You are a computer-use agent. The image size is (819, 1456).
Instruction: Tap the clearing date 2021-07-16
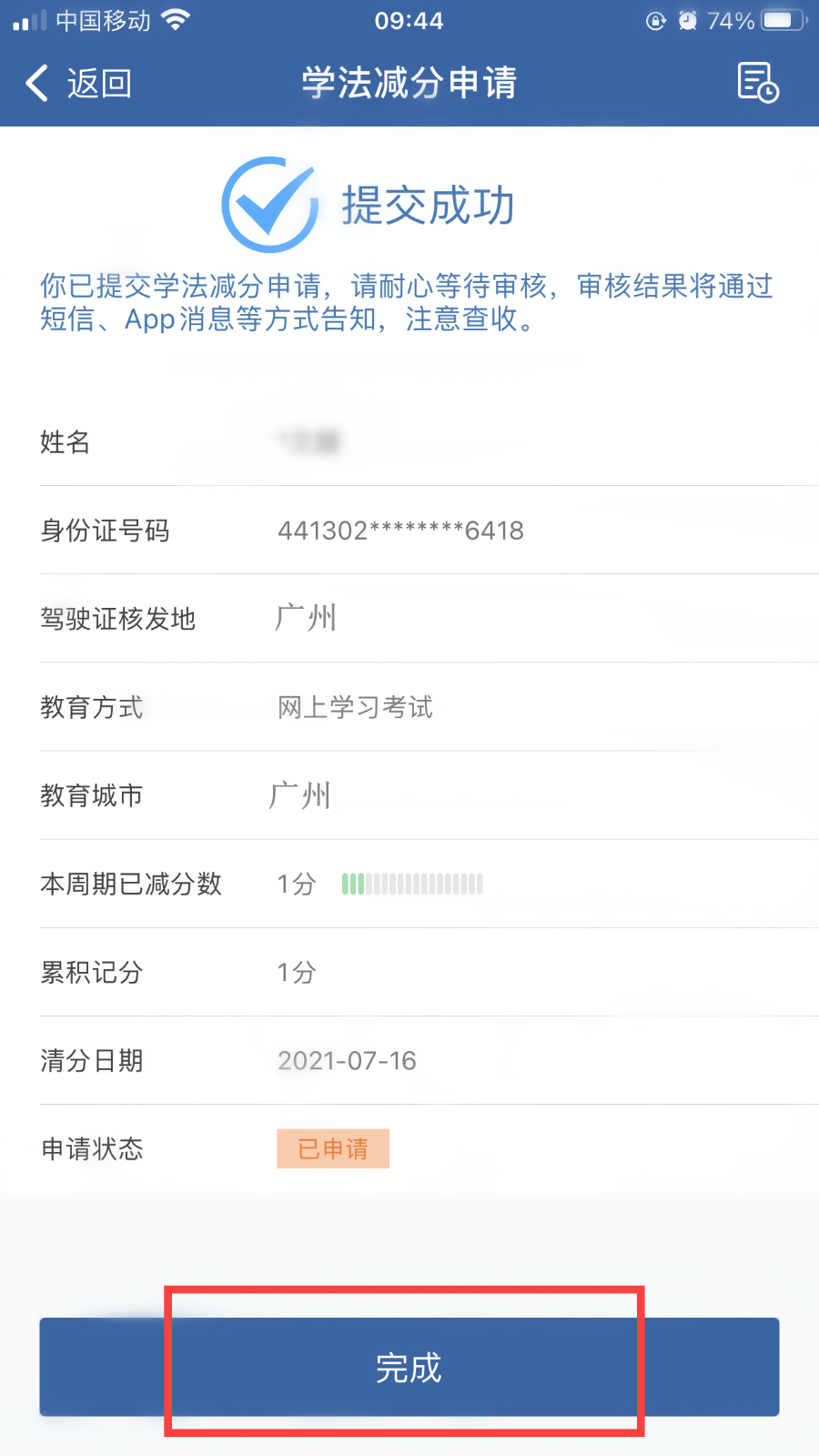click(x=348, y=1061)
